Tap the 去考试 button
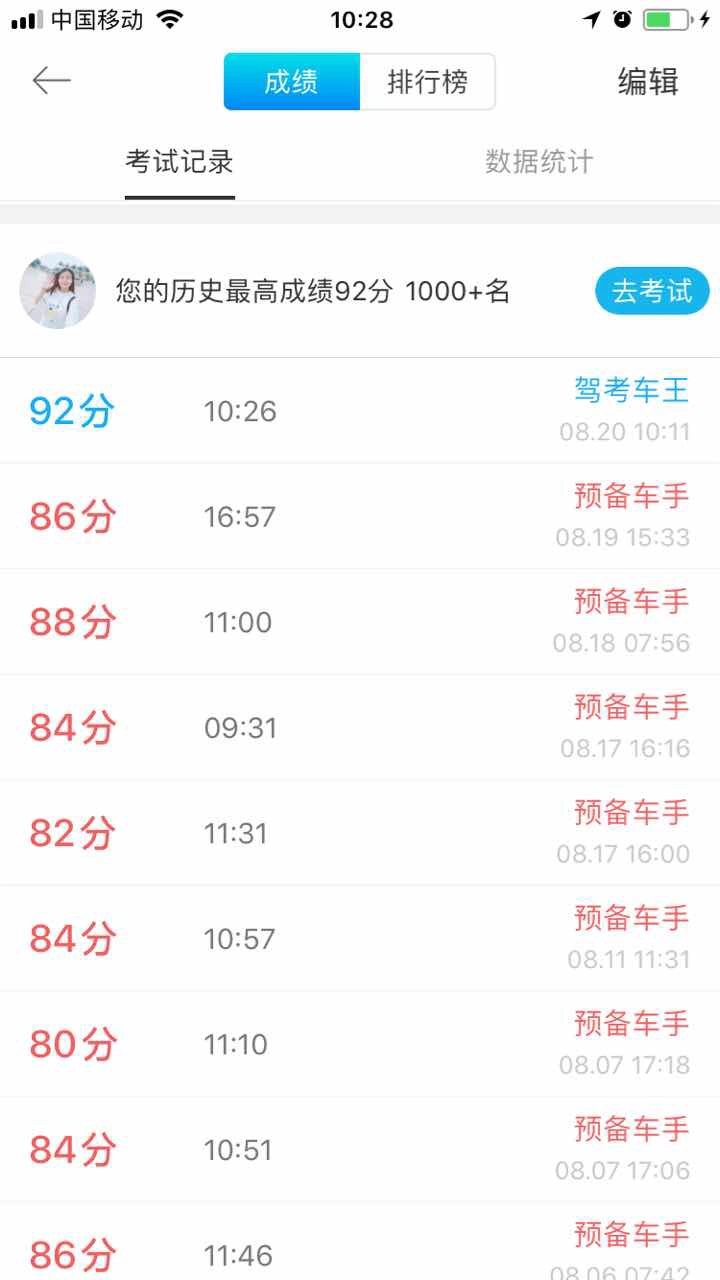The image size is (720, 1280). [x=652, y=291]
